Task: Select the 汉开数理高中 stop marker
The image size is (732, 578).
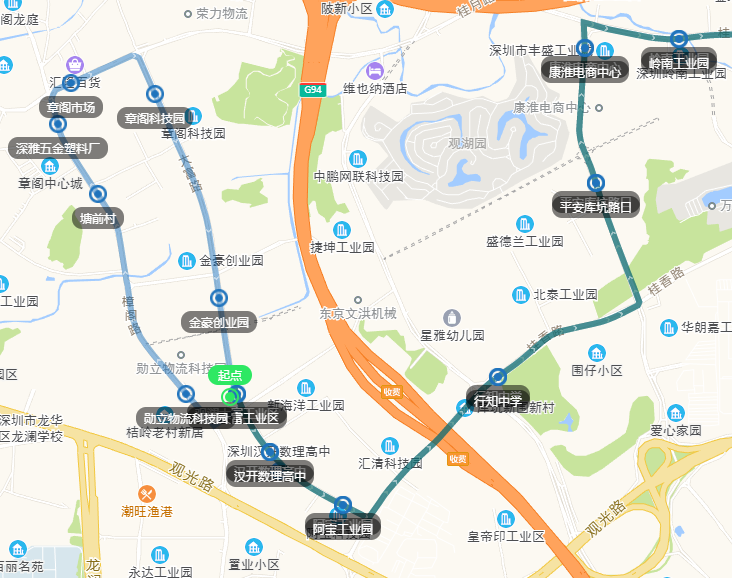Action: click(270, 451)
